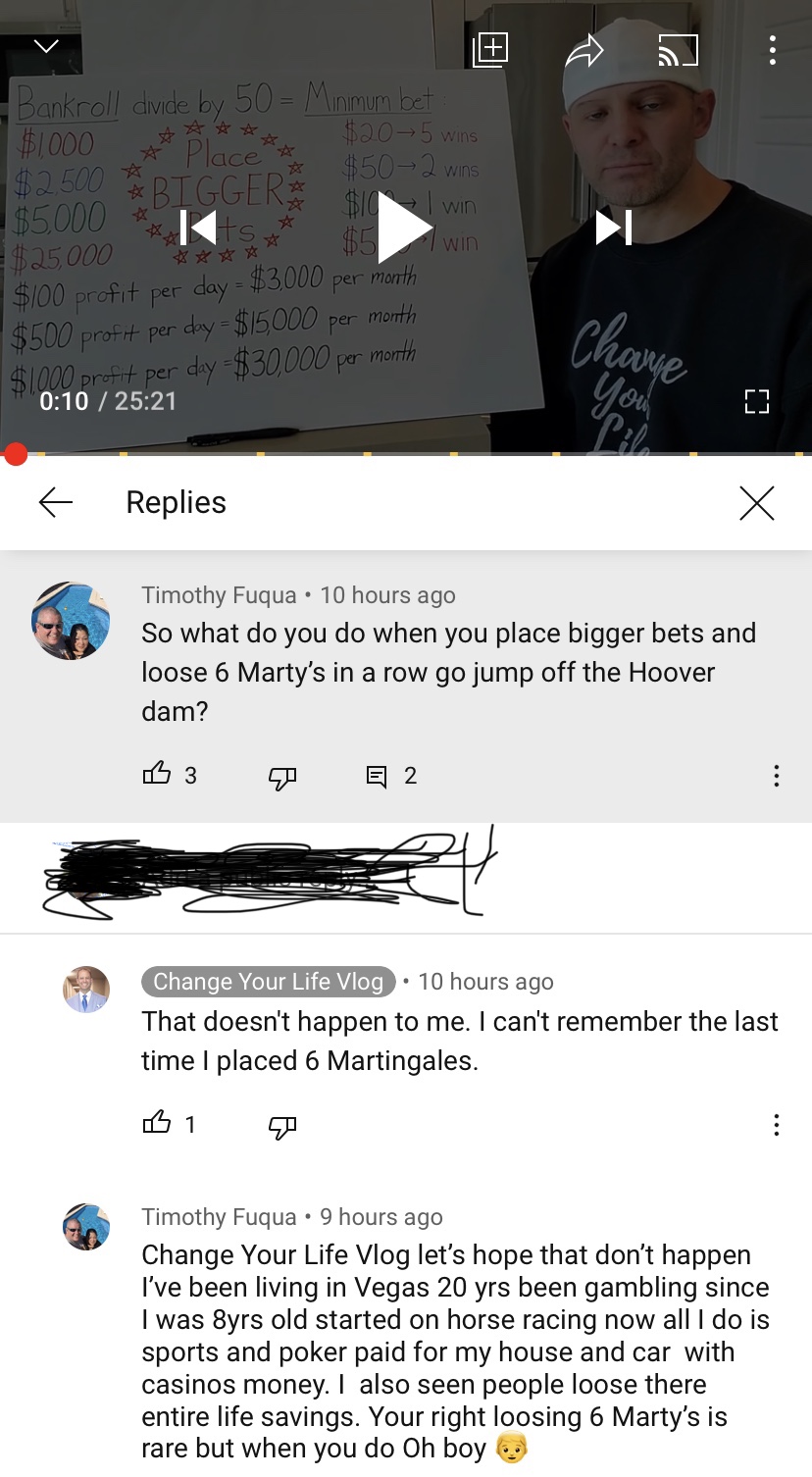Minimize the video player with the down chevron
This screenshot has width=812, height=1477.
(46, 47)
